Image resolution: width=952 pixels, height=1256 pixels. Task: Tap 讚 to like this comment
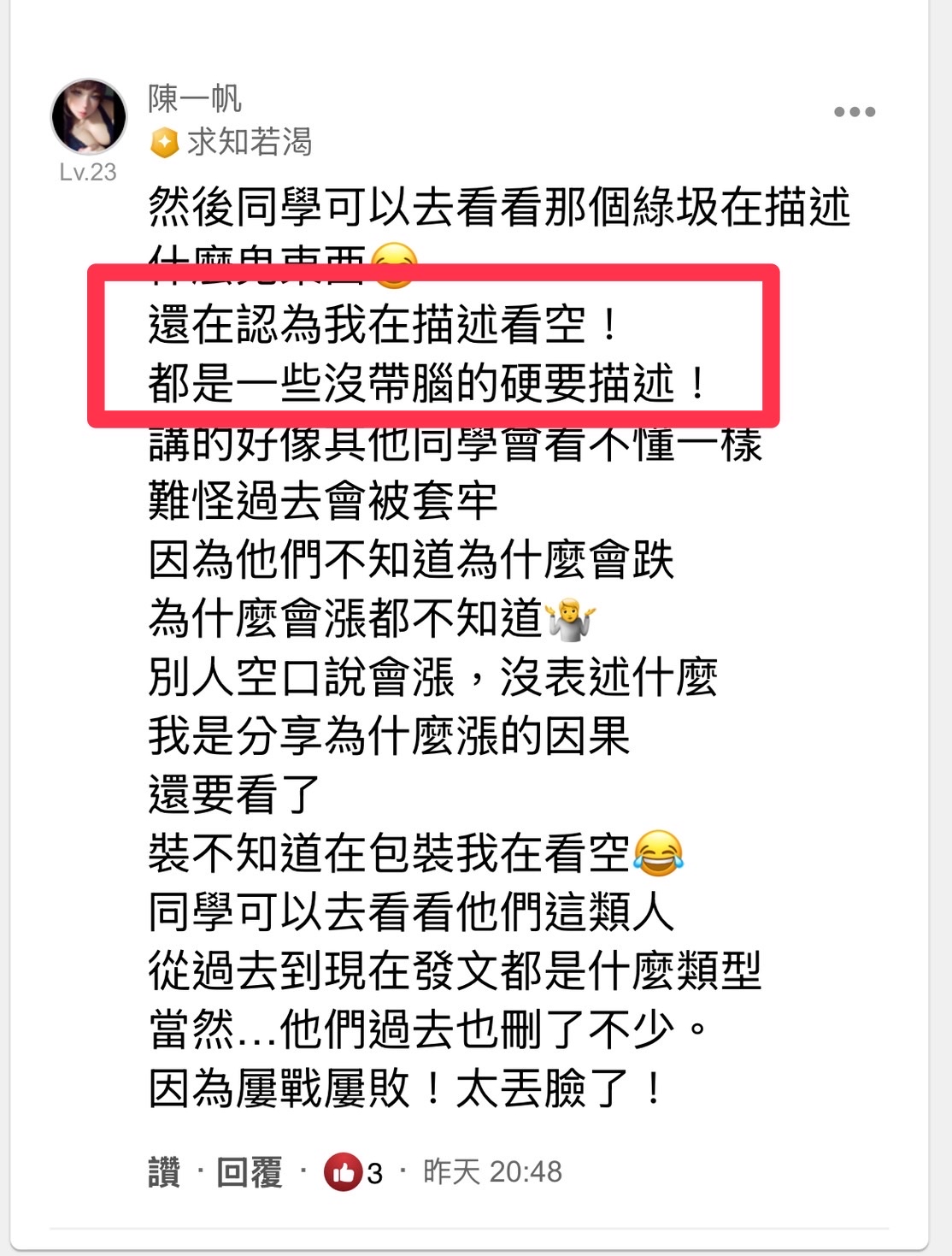(164, 1171)
